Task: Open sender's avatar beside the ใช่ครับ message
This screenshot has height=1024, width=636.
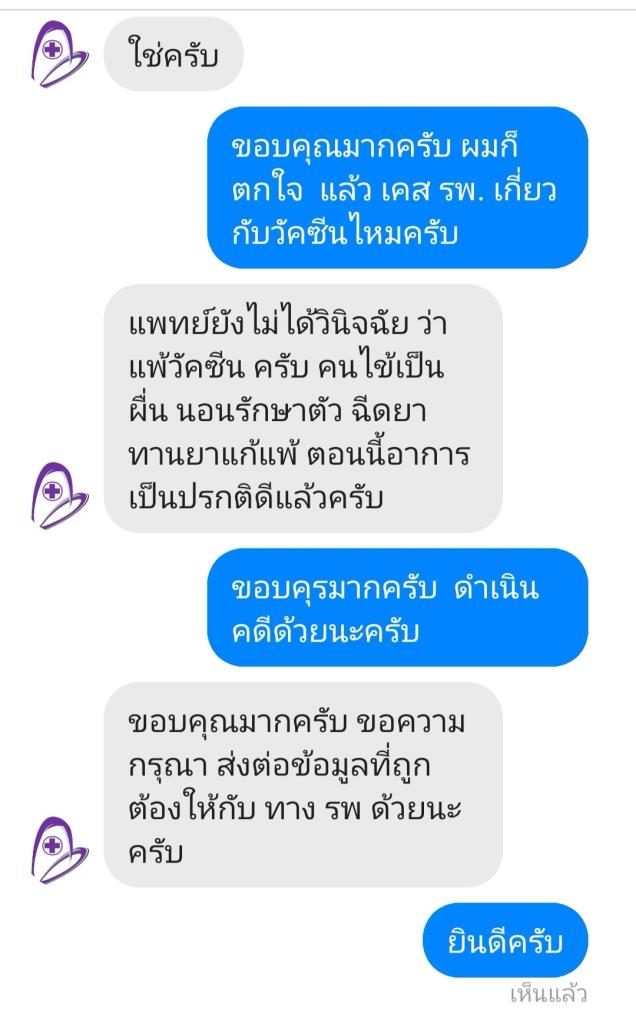Action: pos(59,54)
